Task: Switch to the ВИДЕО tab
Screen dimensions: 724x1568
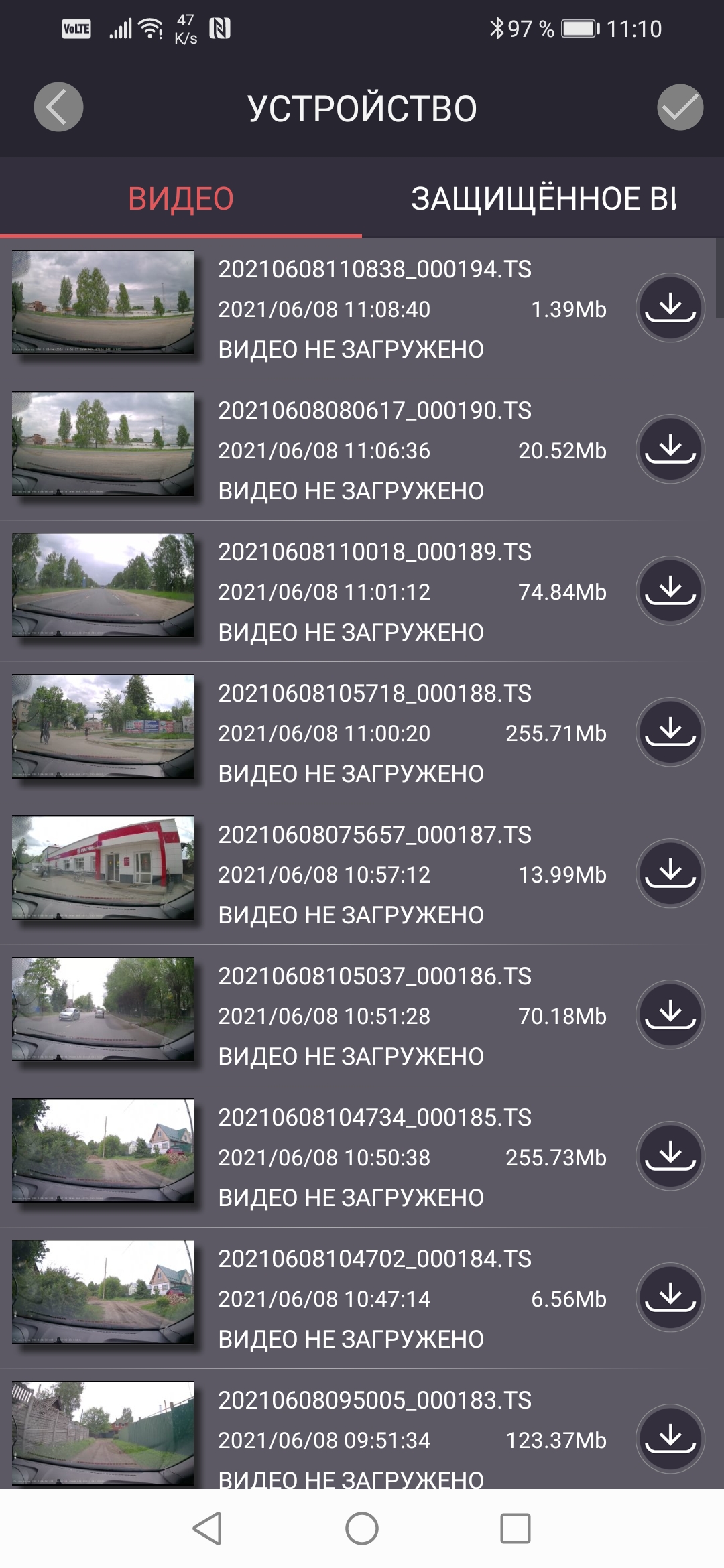Action: point(181,199)
